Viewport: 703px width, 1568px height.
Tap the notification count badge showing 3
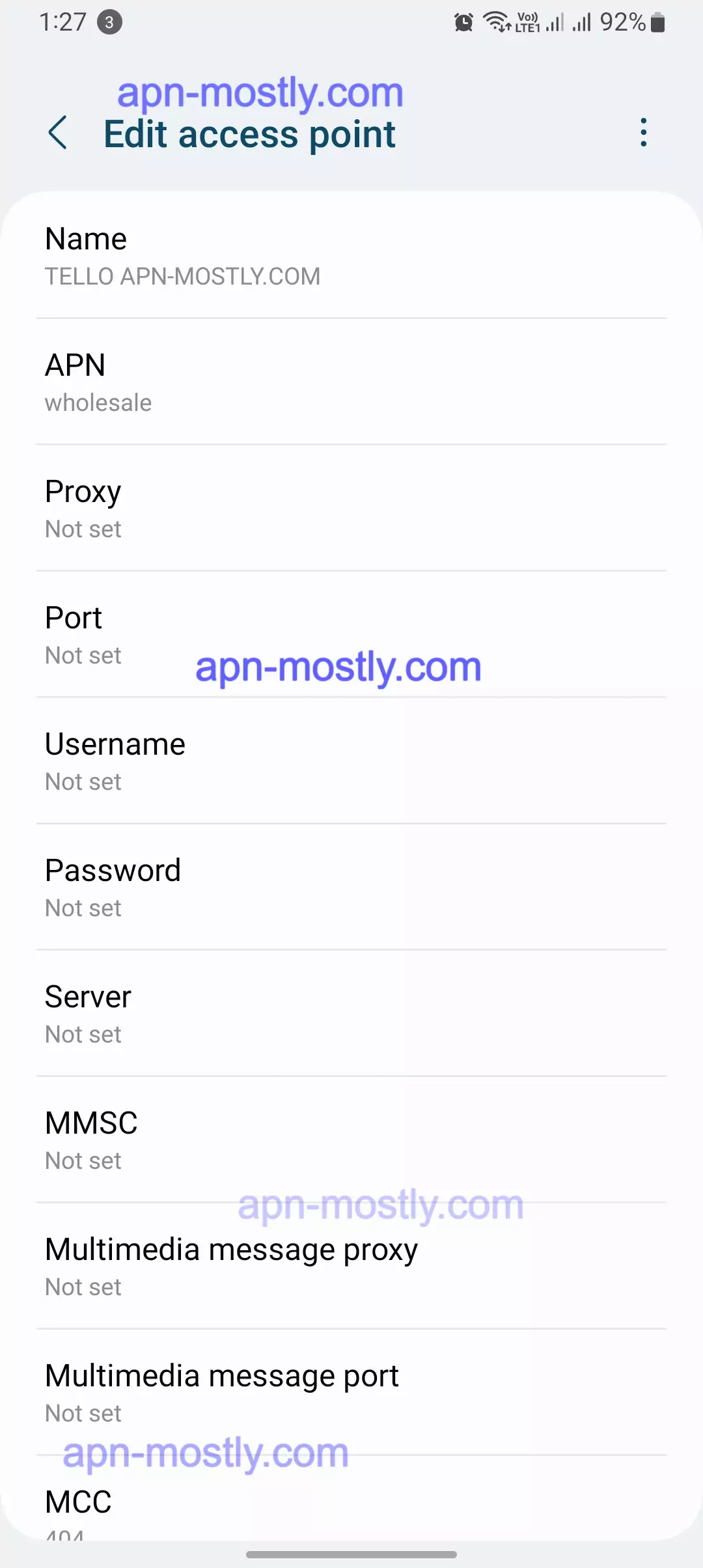(x=109, y=22)
